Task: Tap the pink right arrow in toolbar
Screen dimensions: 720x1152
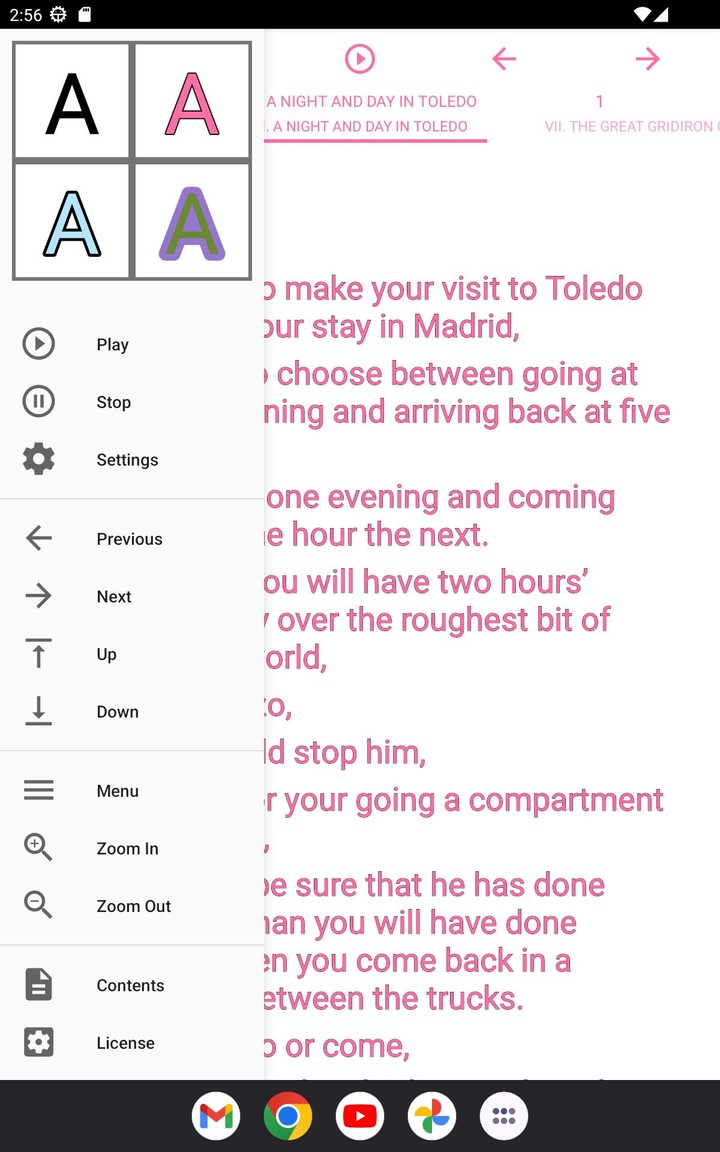Action: 647,59
